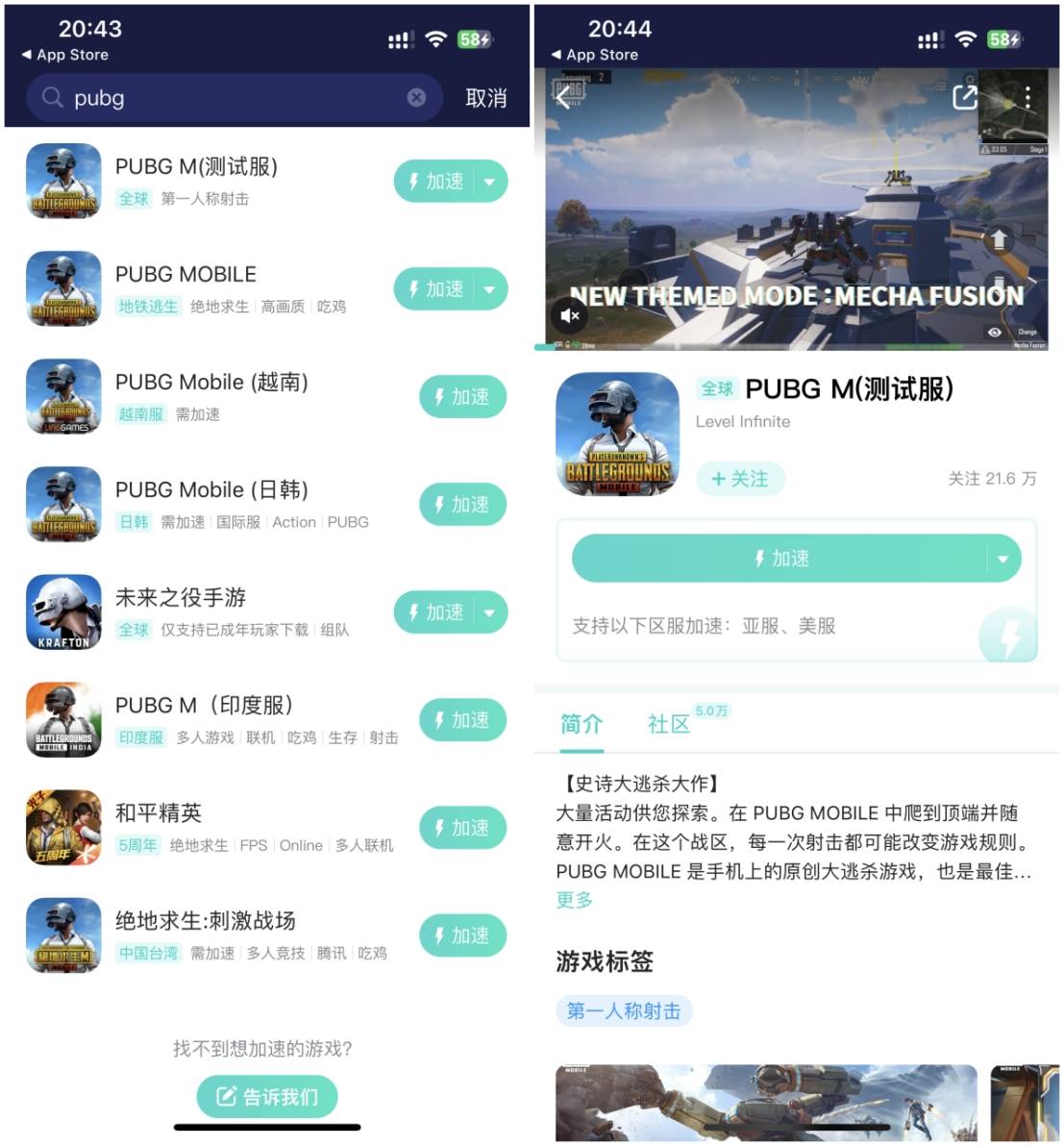Accelerate PUBG Mobile (日韩)
This screenshot has height=1146, width=1064.
pos(462,505)
